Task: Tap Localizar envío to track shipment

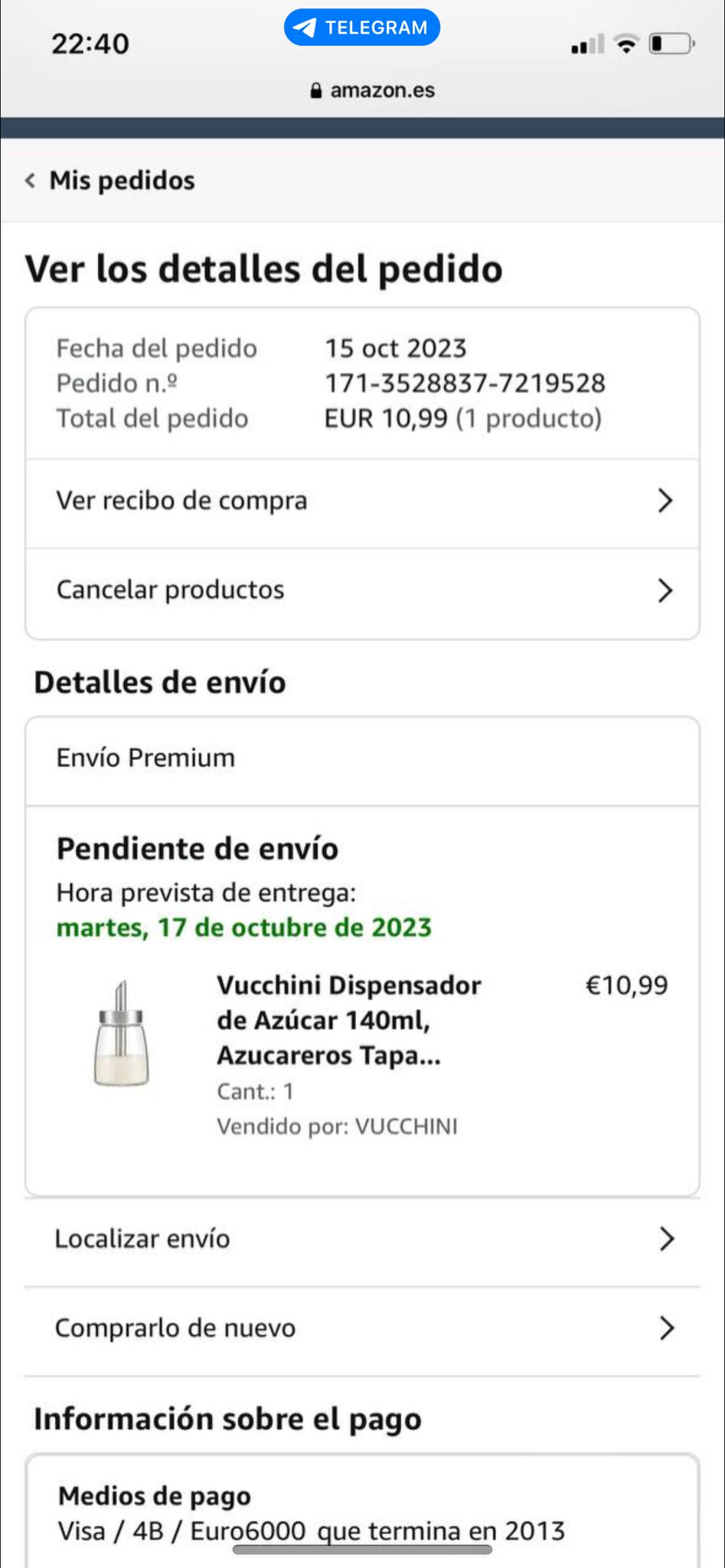Action: click(362, 1240)
